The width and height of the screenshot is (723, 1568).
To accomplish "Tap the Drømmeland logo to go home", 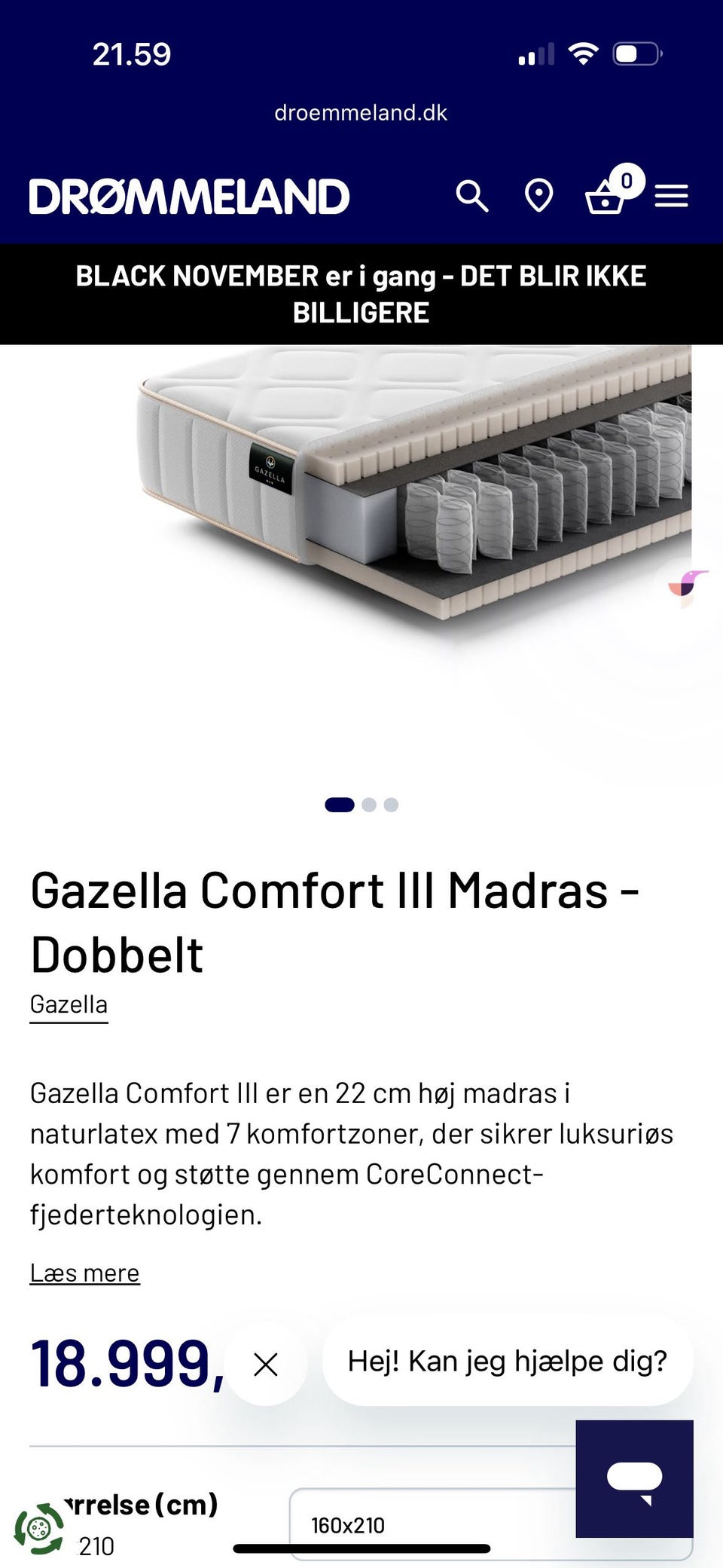I will coord(189,197).
